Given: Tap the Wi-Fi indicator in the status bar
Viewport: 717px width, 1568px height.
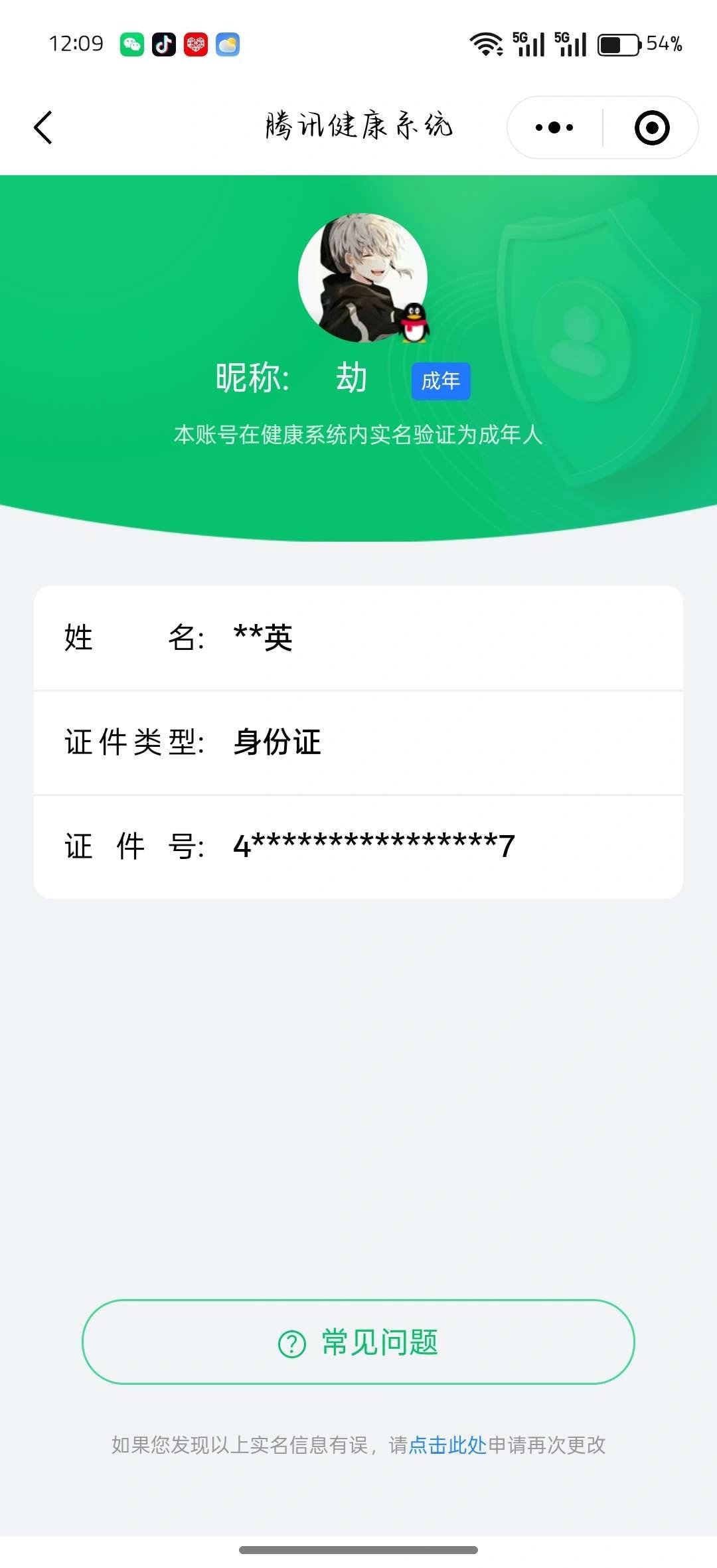Looking at the screenshot, I should 485,44.
